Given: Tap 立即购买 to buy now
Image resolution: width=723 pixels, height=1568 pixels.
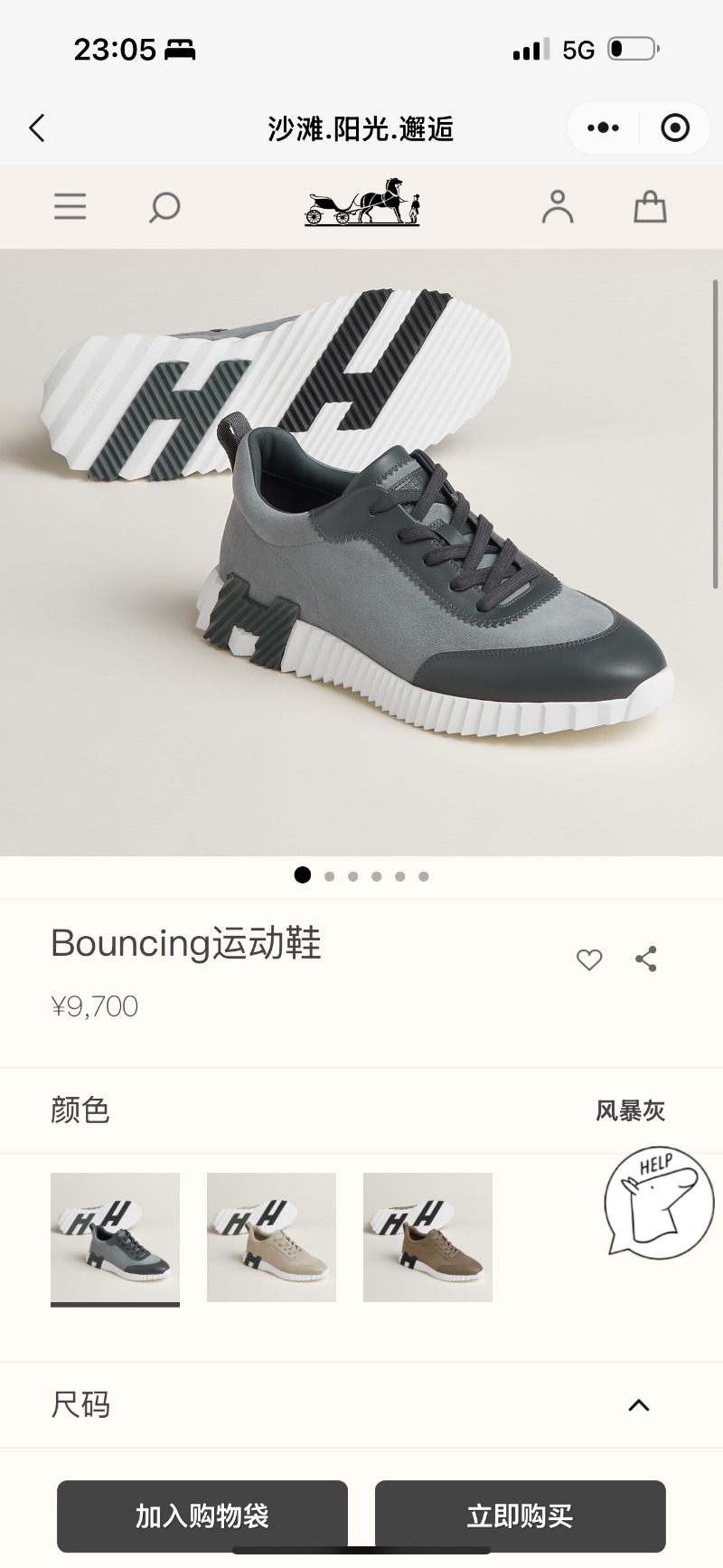Looking at the screenshot, I should click(x=520, y=1516).
